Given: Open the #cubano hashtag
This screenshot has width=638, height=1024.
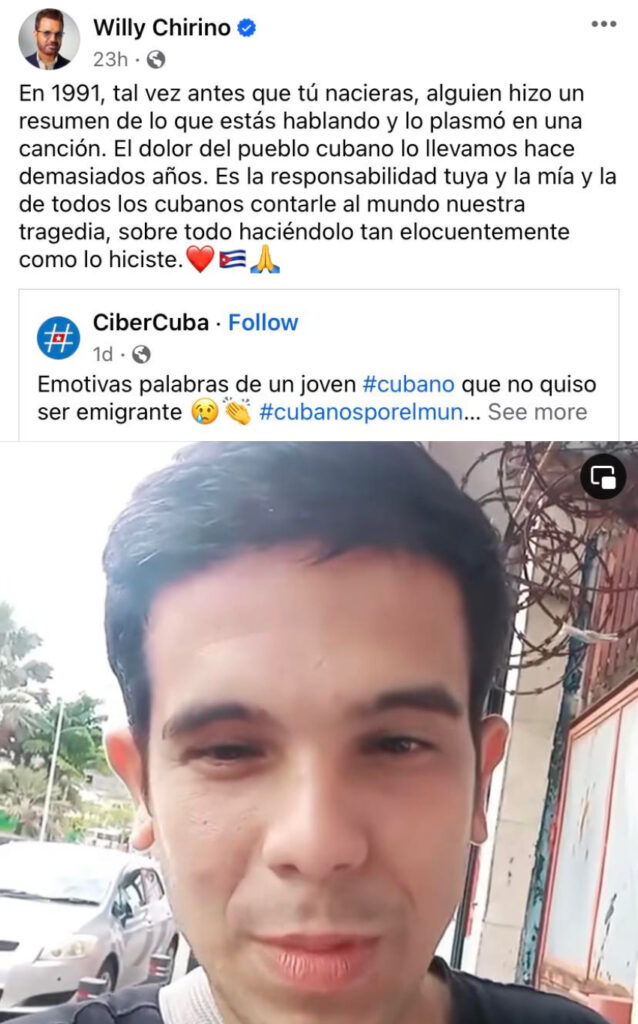Looking at the screenshot, I should tap(408, 384).
